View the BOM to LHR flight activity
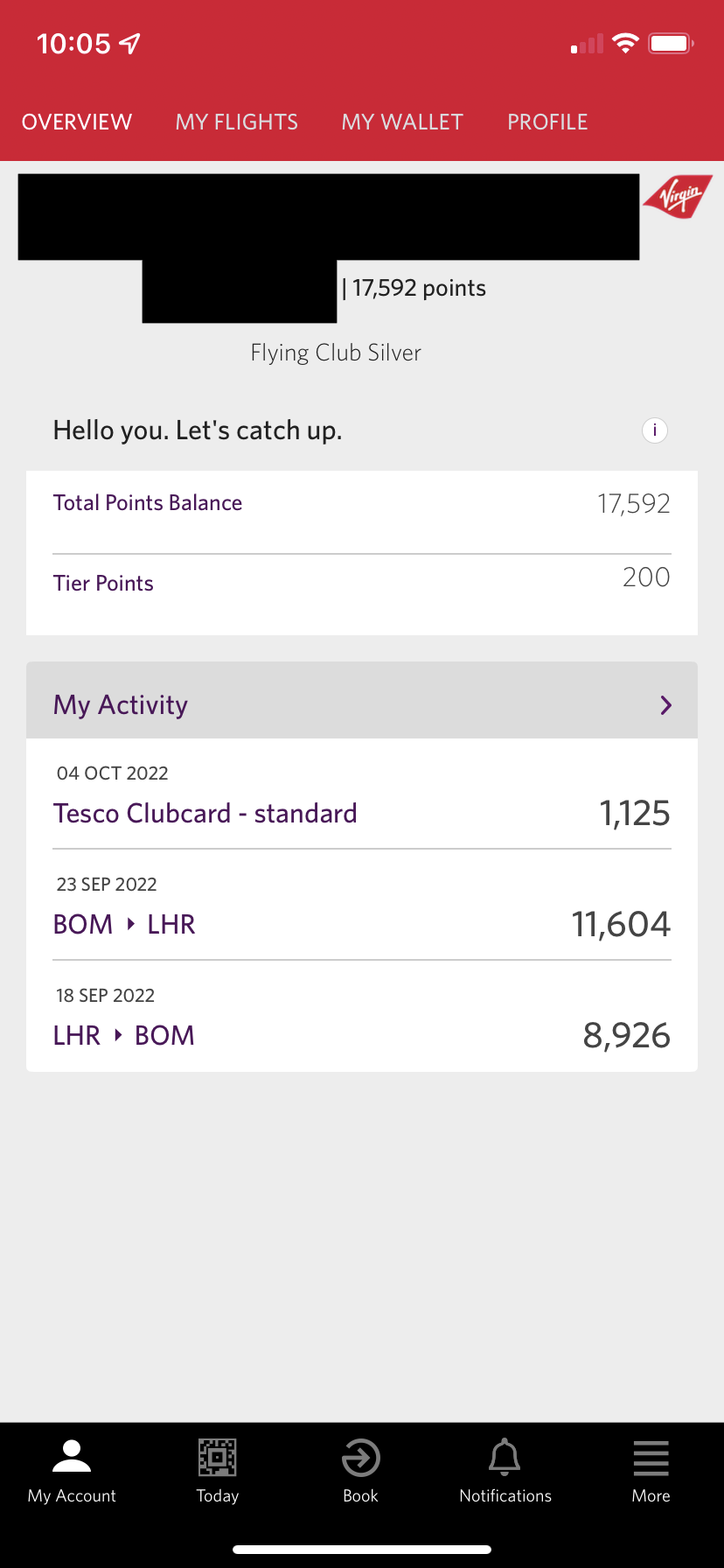 pyautogui.click(x=362, y=906)
